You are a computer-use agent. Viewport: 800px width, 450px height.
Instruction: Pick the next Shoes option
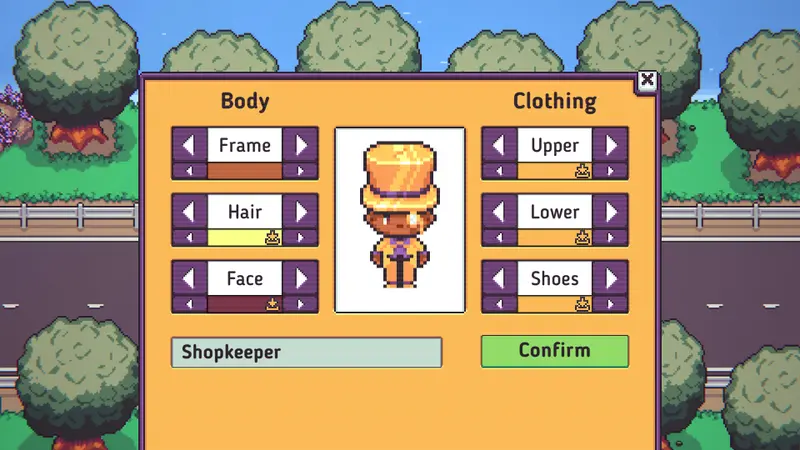click(x=611, y=279)
